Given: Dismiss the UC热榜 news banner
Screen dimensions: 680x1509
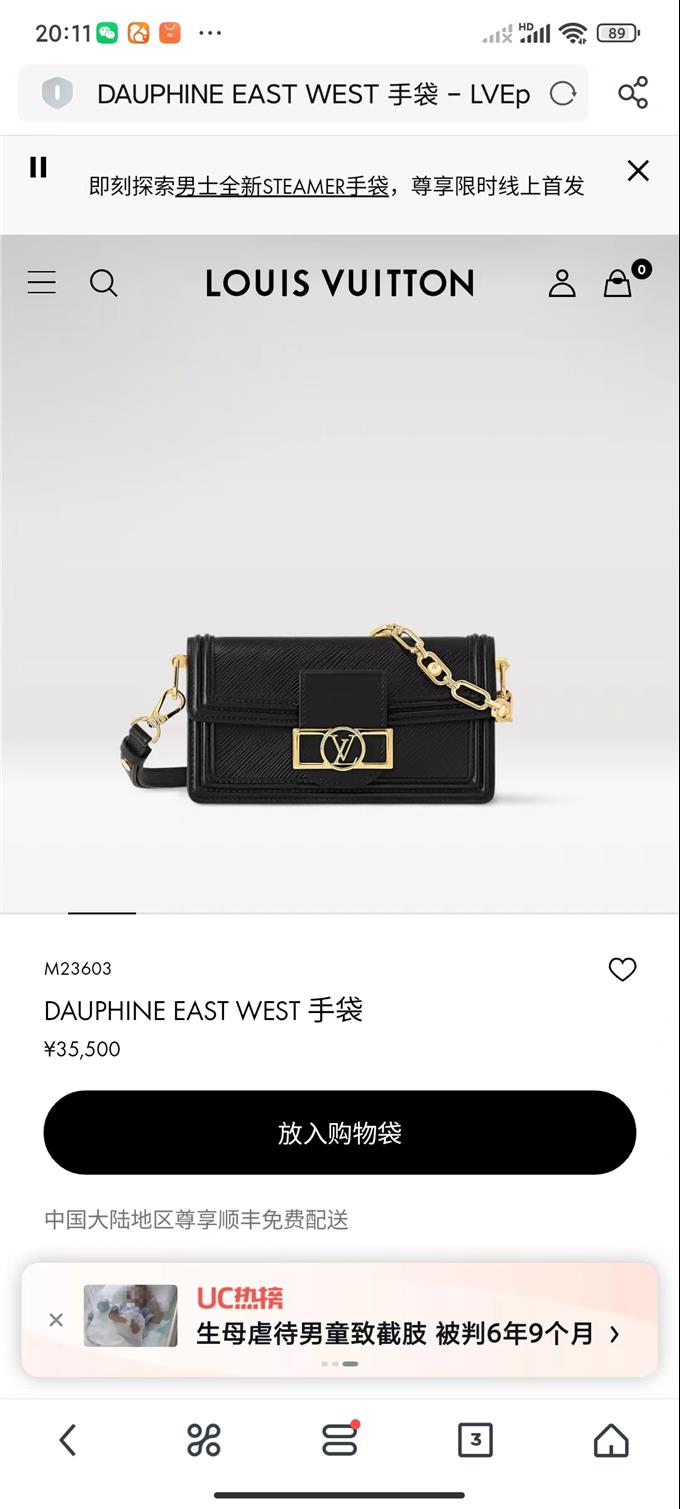Looking at the screenshot, I should pos(56,1319).
